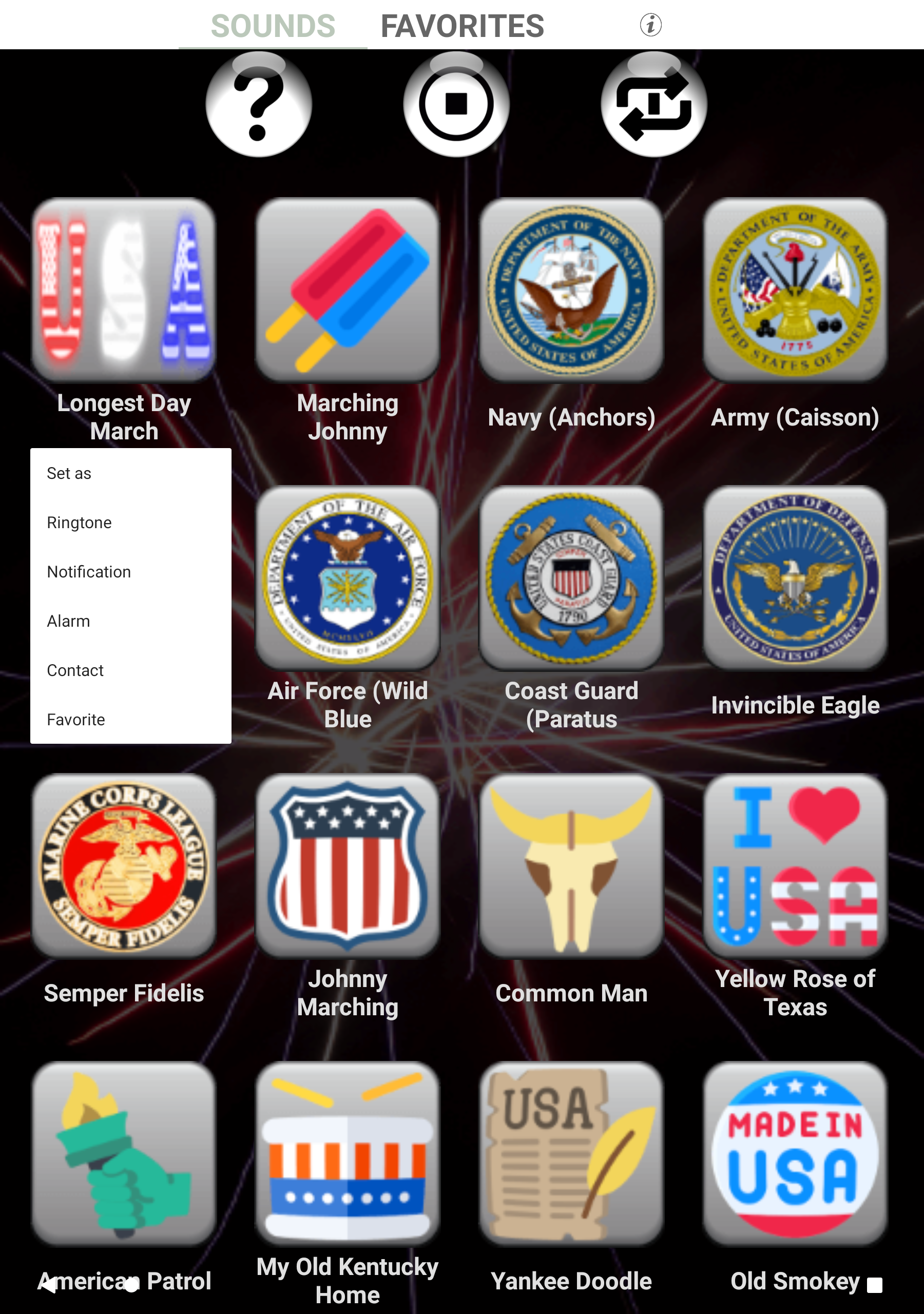Tap the question mark help button
Viewport: 924px width, 1314px height.
[259, 105]
